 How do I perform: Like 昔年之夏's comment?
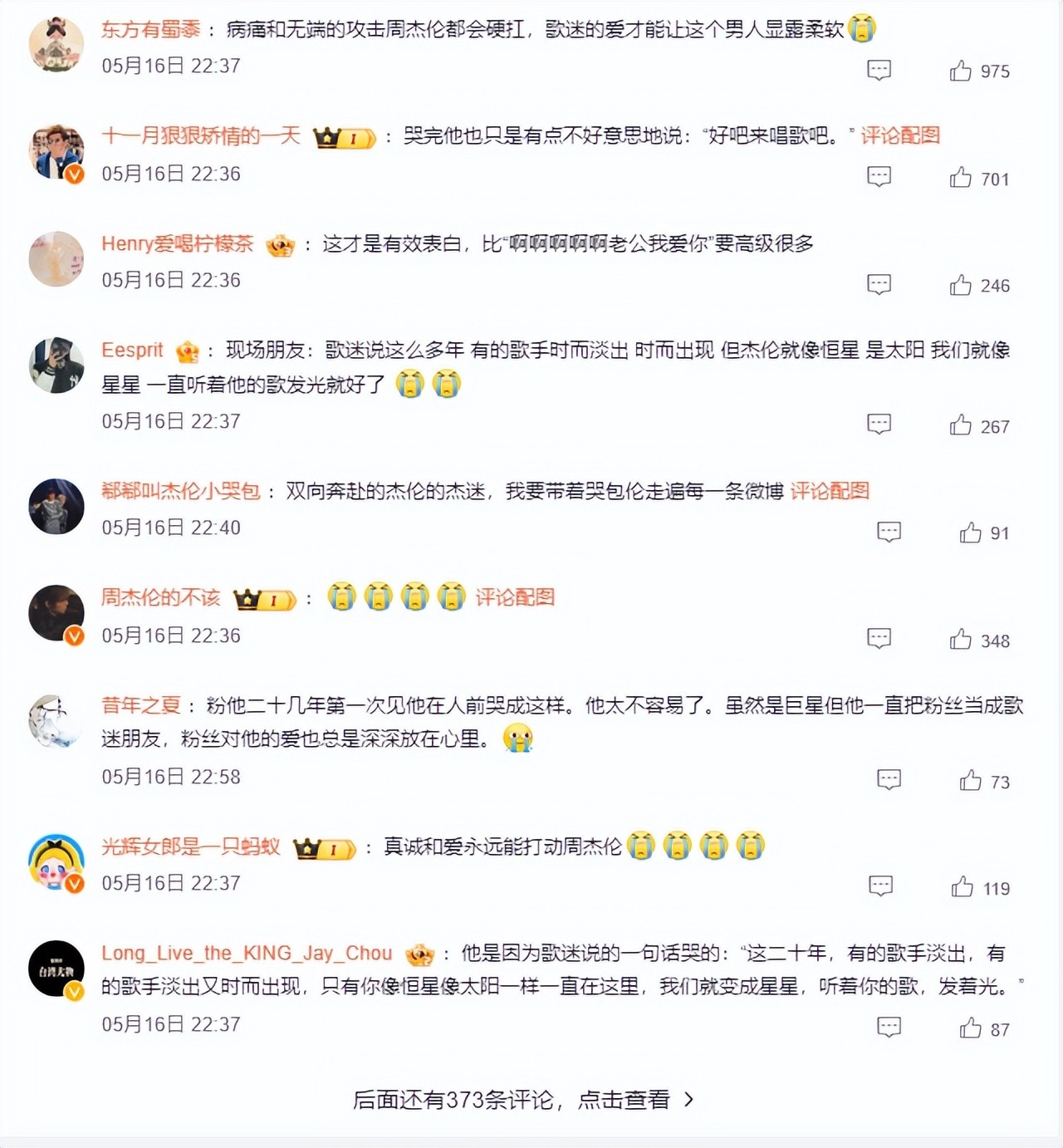971,781
